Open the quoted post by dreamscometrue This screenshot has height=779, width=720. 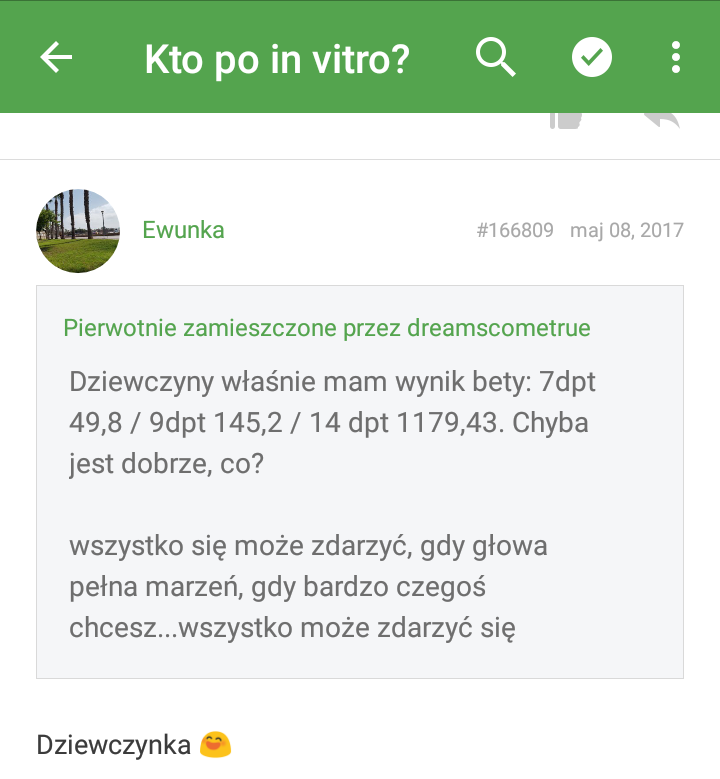pyautogui.click(x=326, y=328)
